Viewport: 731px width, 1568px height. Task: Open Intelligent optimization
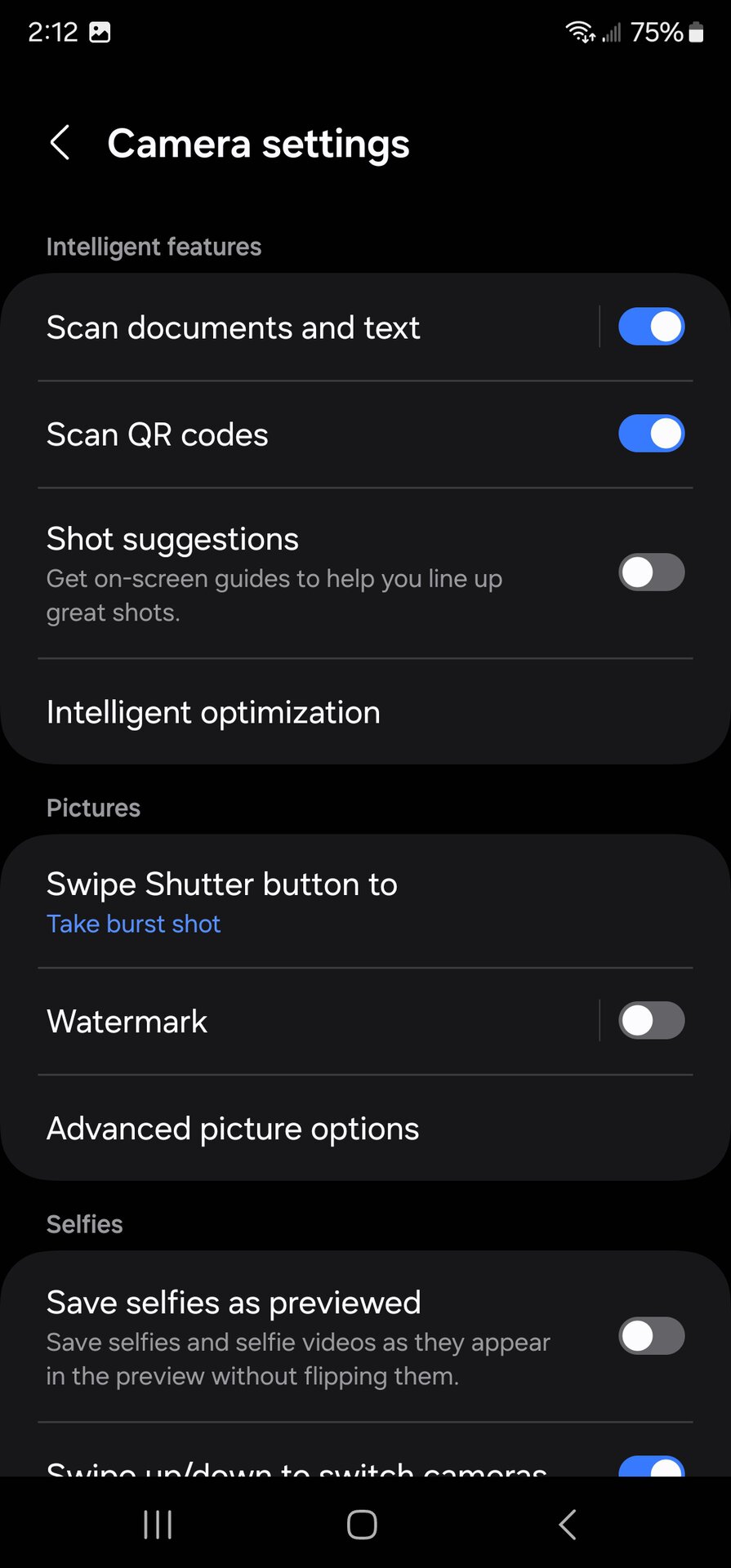coord(213,712)
